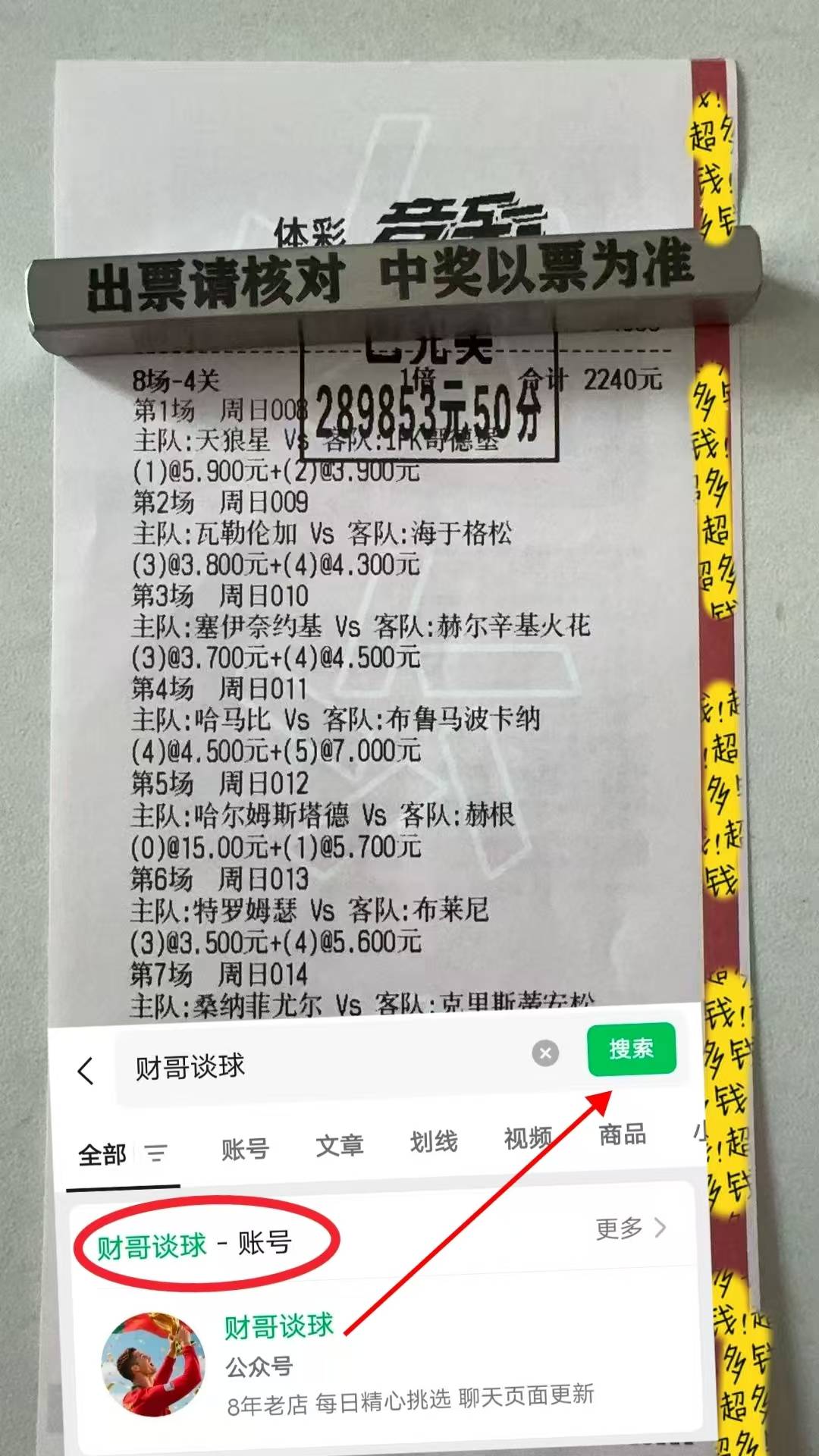The height and width of the screenshot is (1456, 819).
Task: Switch to the 文章 tab
Action: coord(339,1147)
